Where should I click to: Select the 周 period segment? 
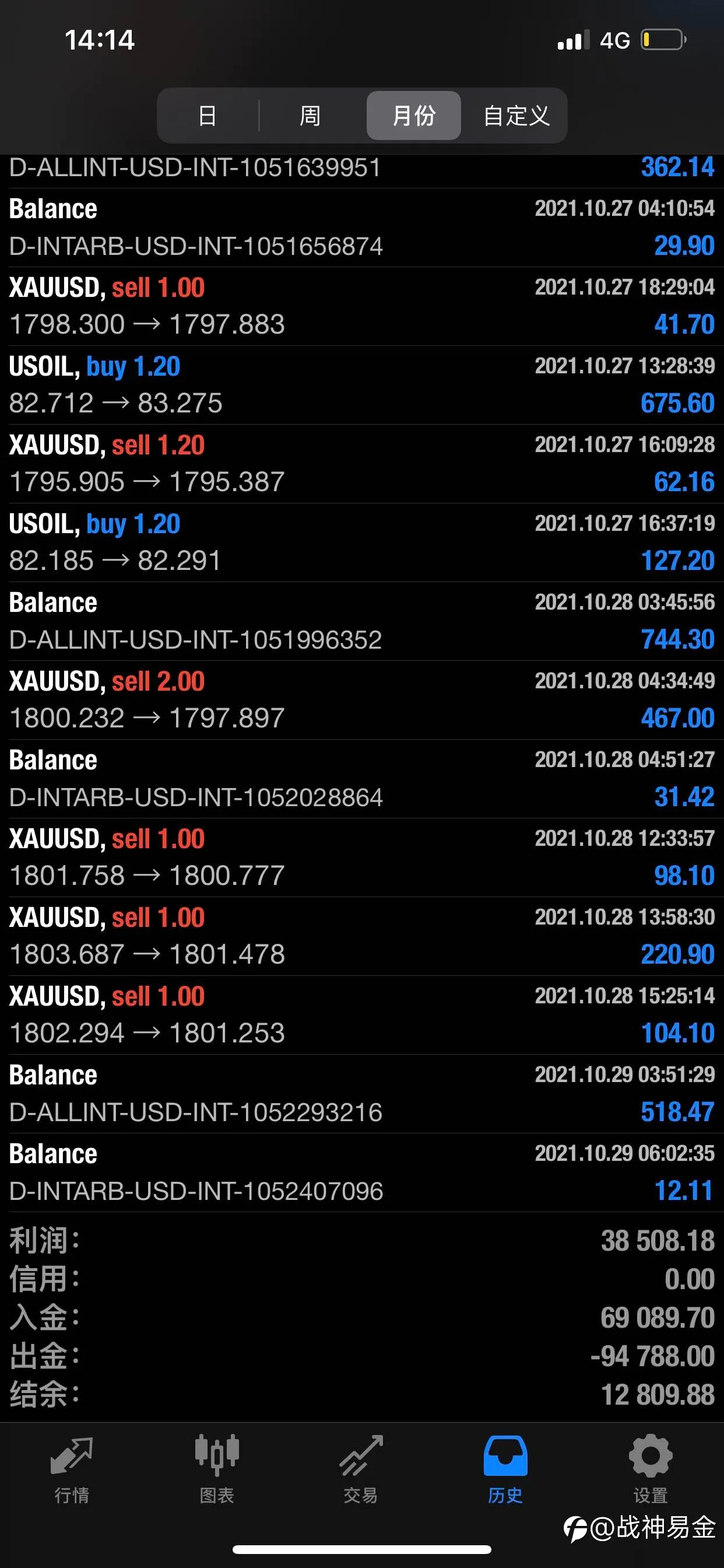click(310, 116)
